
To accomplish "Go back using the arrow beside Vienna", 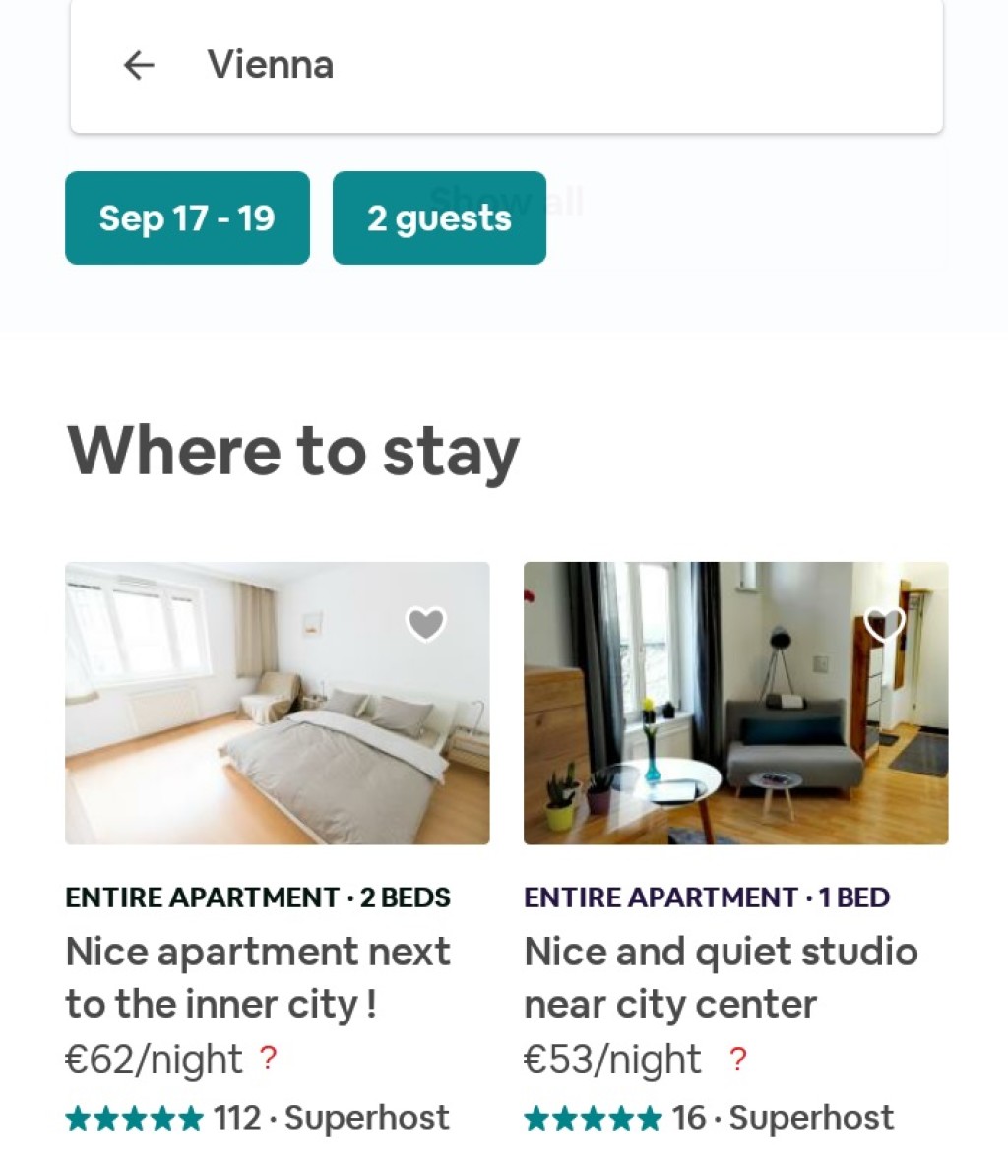I will [x=139, y=65].
